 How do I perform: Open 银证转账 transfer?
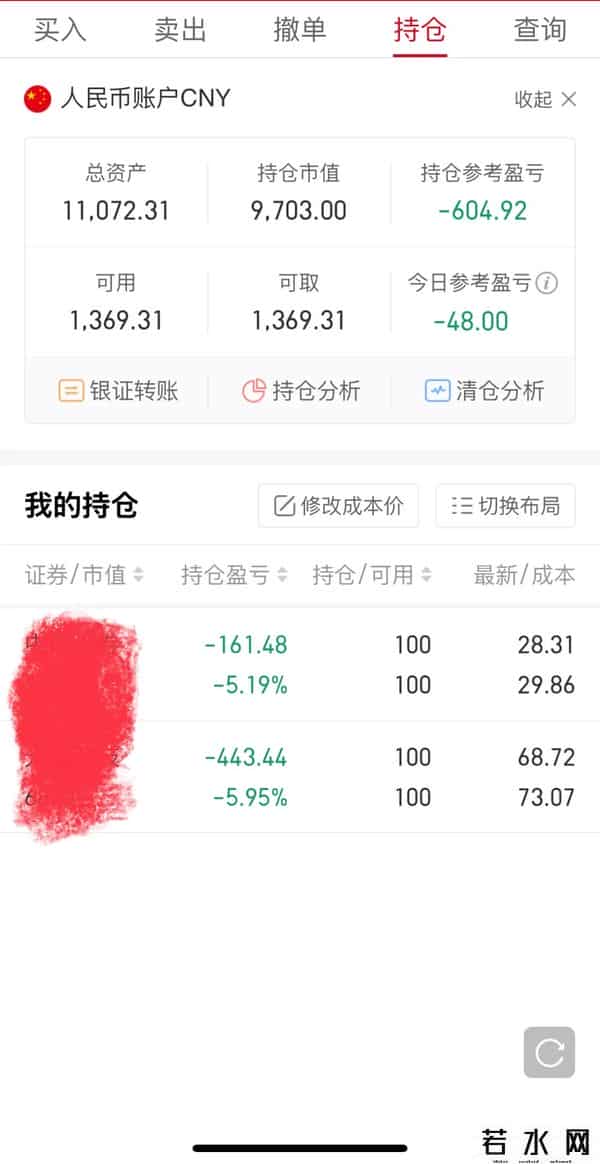pos(118,391)
